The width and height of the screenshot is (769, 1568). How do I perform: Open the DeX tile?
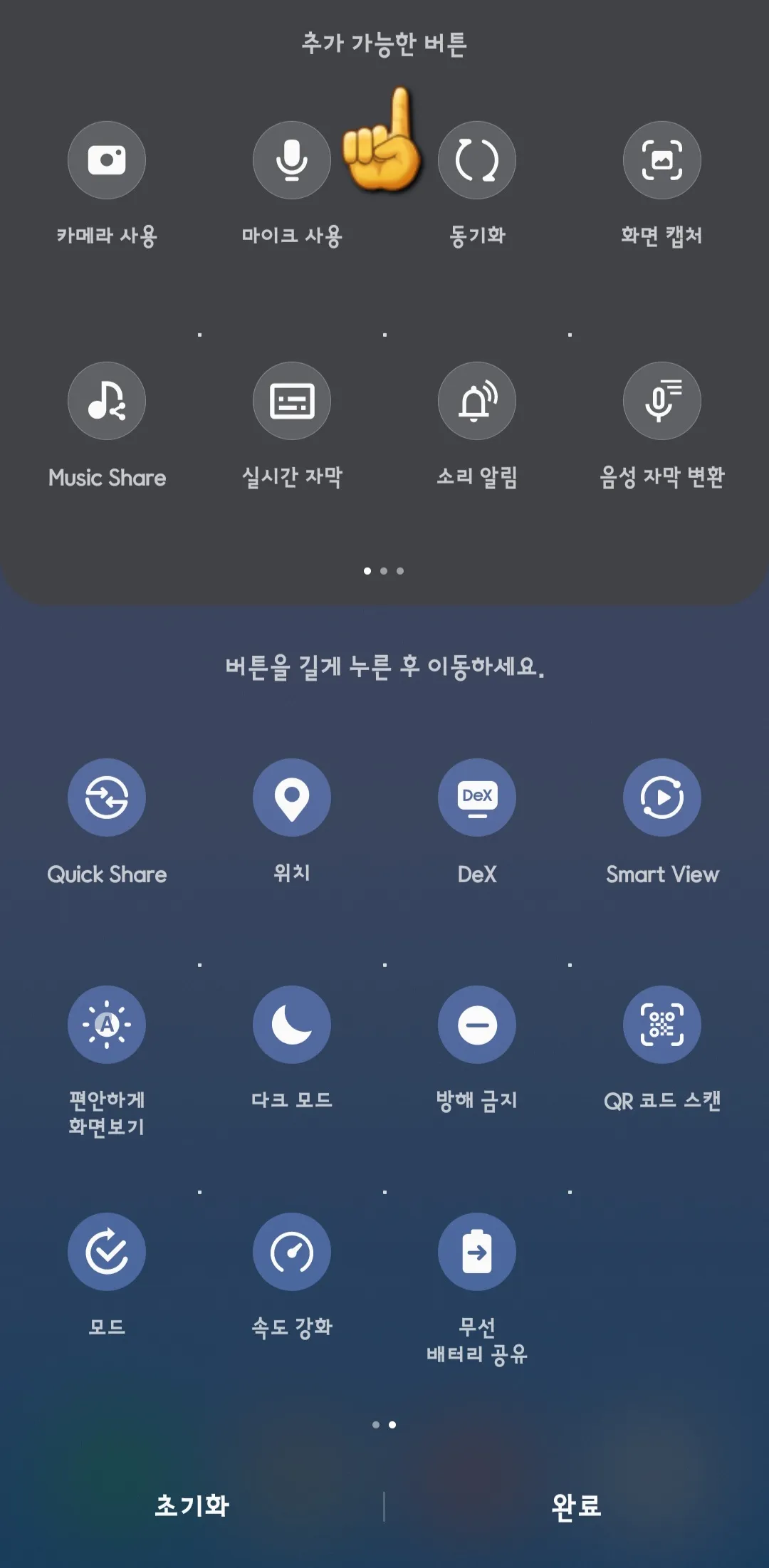tap(477, 797)
